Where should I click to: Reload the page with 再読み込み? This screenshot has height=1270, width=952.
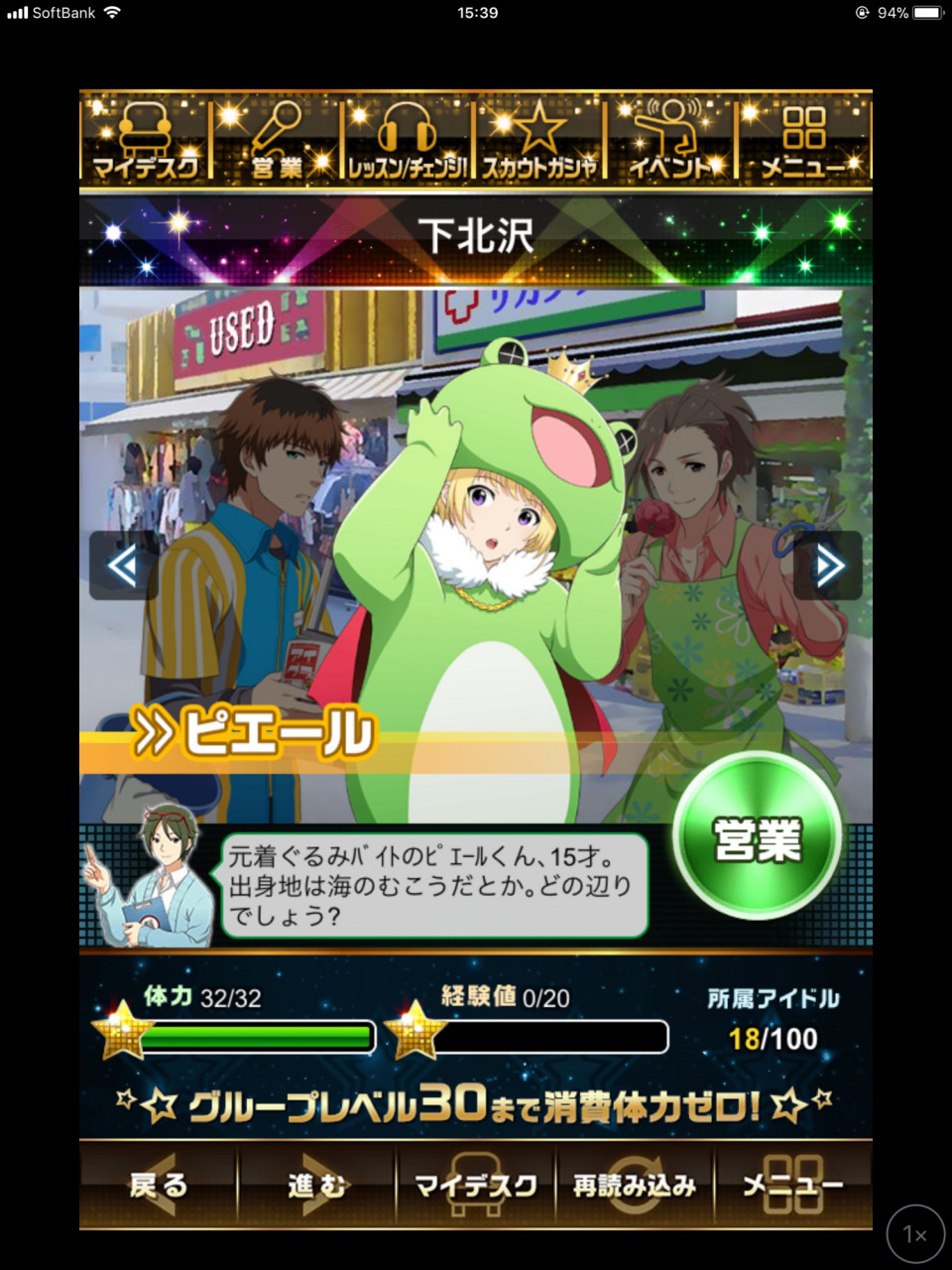pyautogui.click(x=635, y=1185)
